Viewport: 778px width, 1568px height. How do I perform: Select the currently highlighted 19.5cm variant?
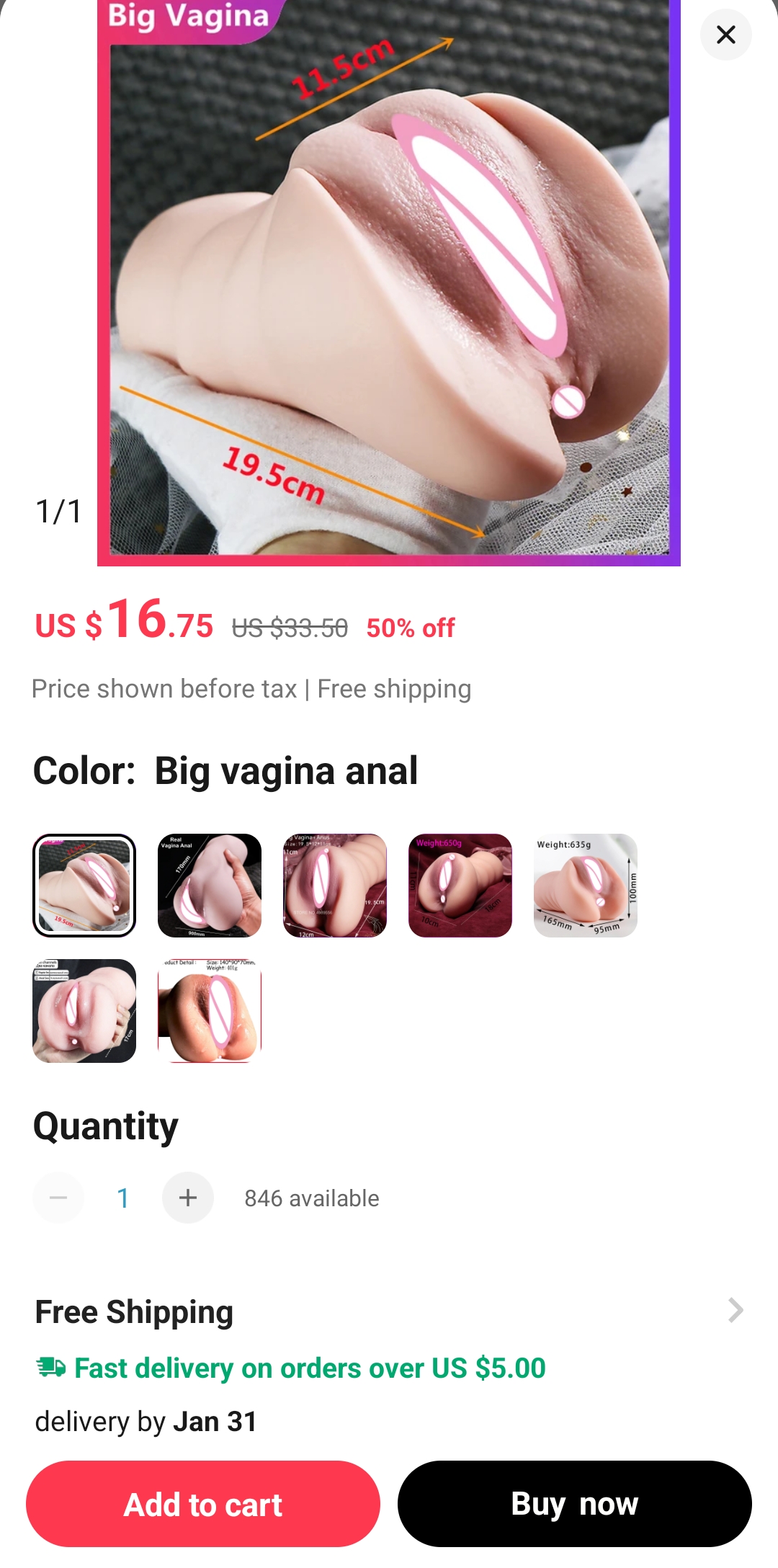pyautogui.click(x=84, y=886)
